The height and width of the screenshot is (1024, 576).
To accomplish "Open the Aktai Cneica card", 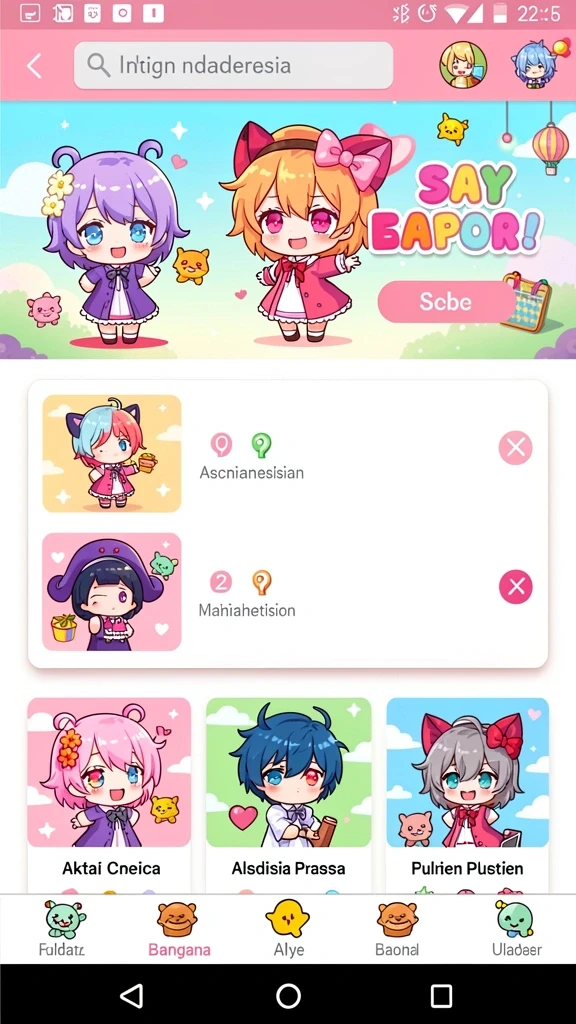I will (109, 793).
